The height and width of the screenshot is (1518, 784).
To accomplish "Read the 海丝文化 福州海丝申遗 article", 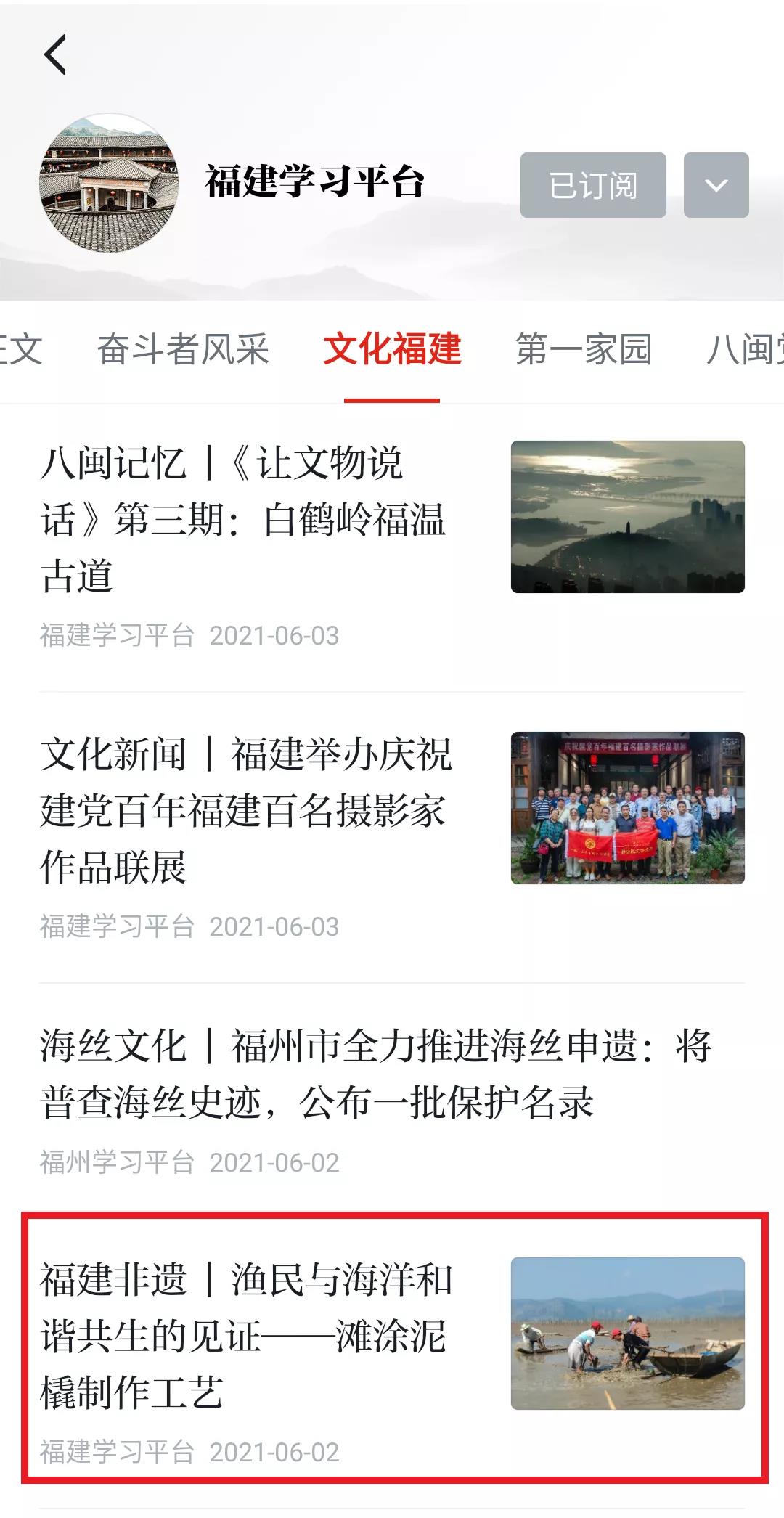I will (376, 1074).
